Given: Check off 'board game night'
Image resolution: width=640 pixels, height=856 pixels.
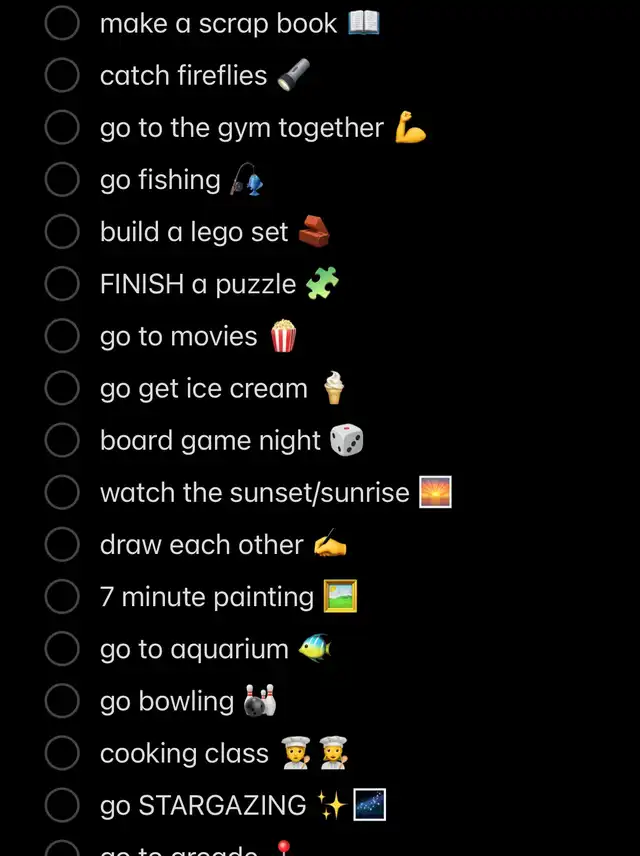Looking at the screenshot, I should coord(62,440).
